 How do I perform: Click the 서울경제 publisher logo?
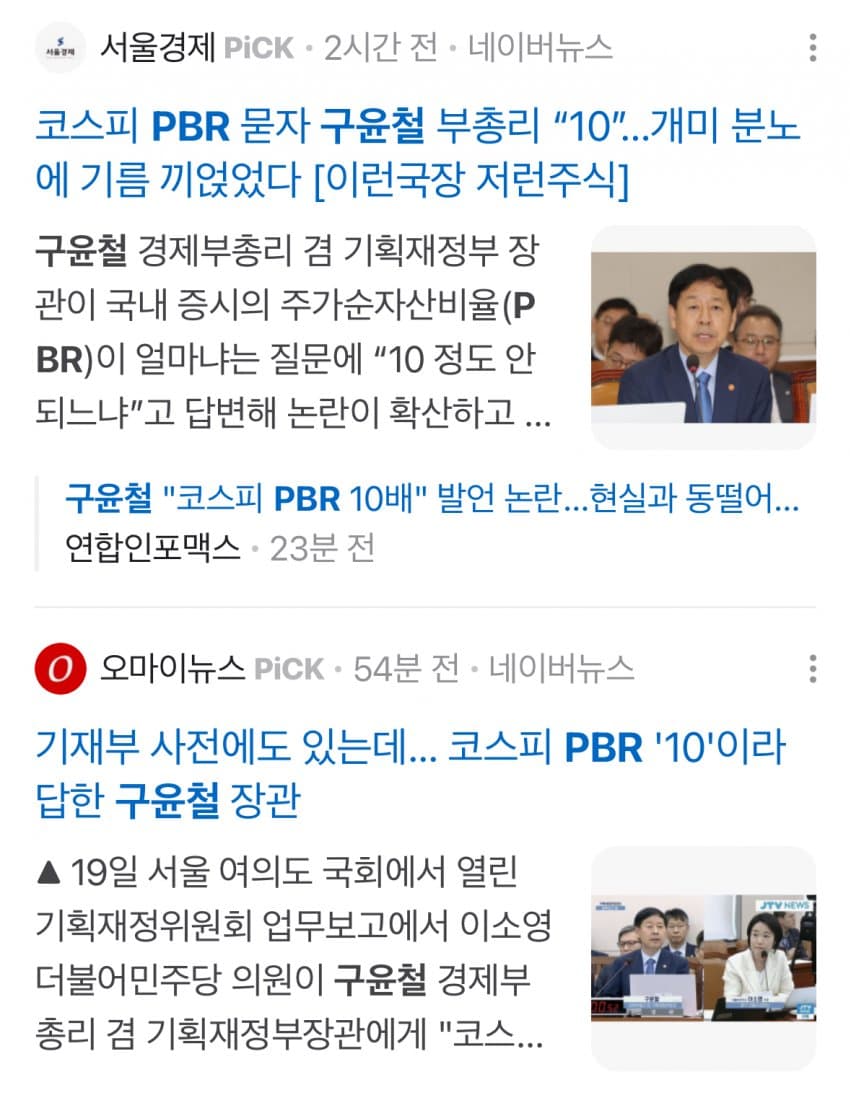click(x=60, y=43)
